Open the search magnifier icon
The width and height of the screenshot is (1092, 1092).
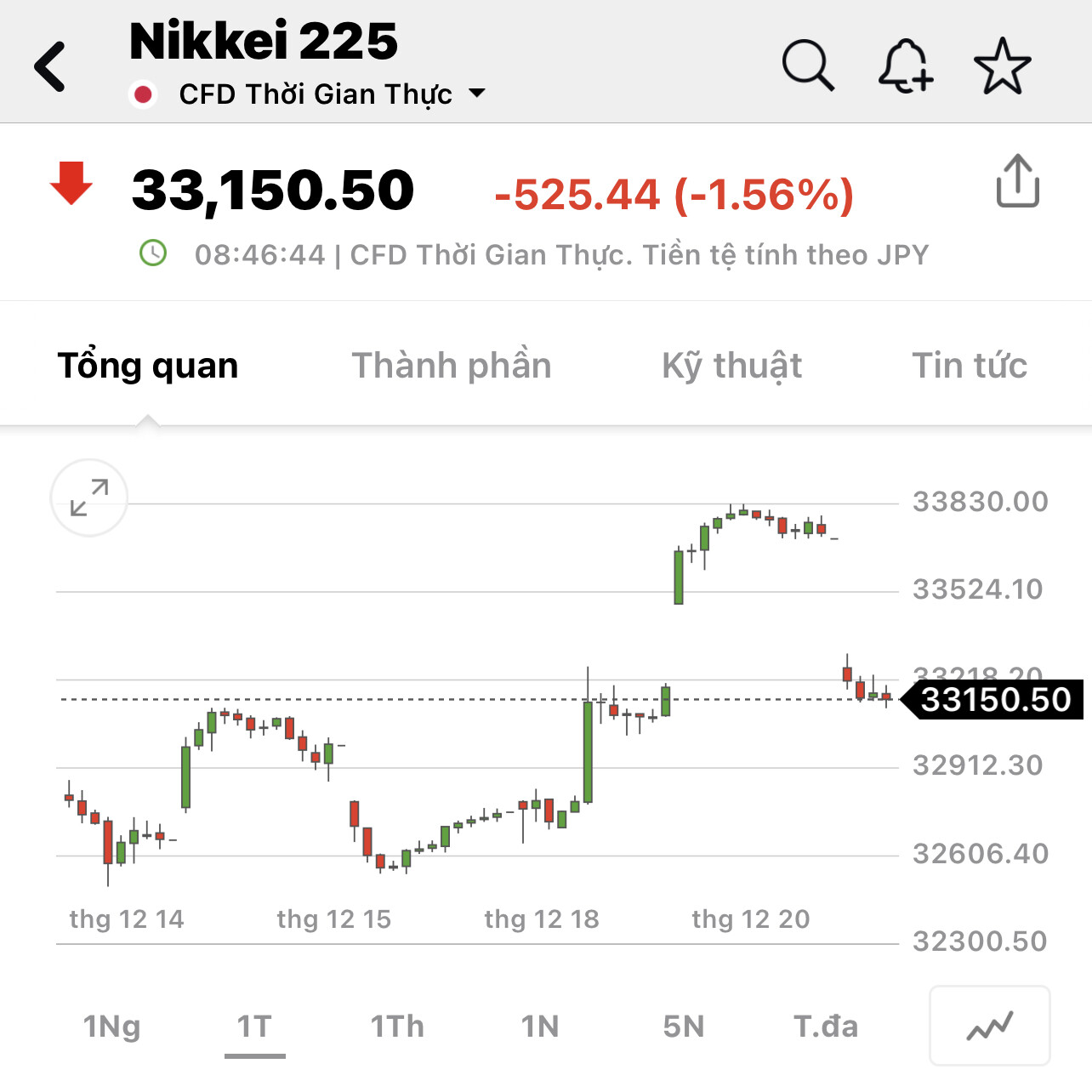point(807,65)
